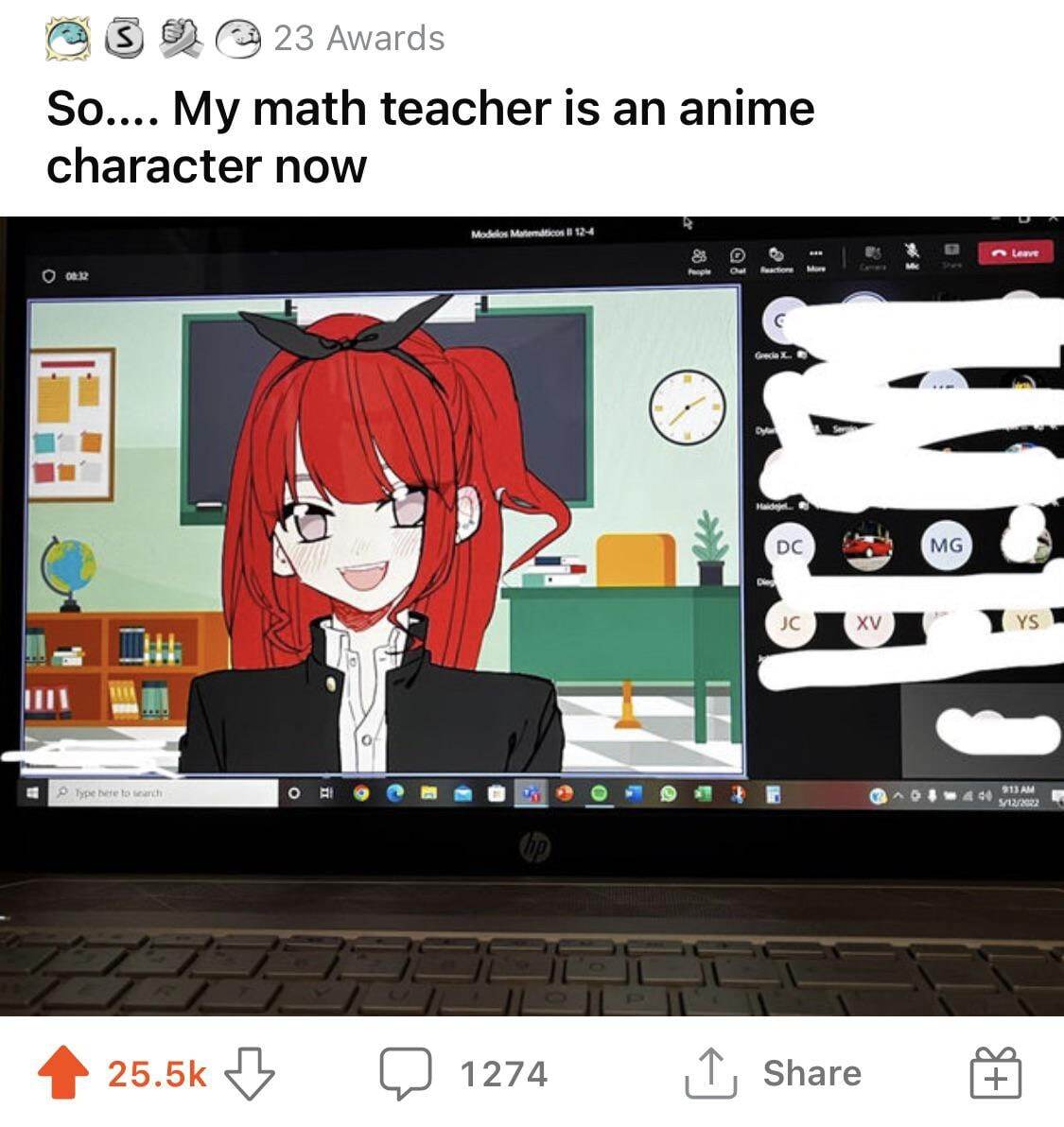The width and height of the screenshot is (1064, 1127).
Task: Open the post title text
Action: [430, 136]
